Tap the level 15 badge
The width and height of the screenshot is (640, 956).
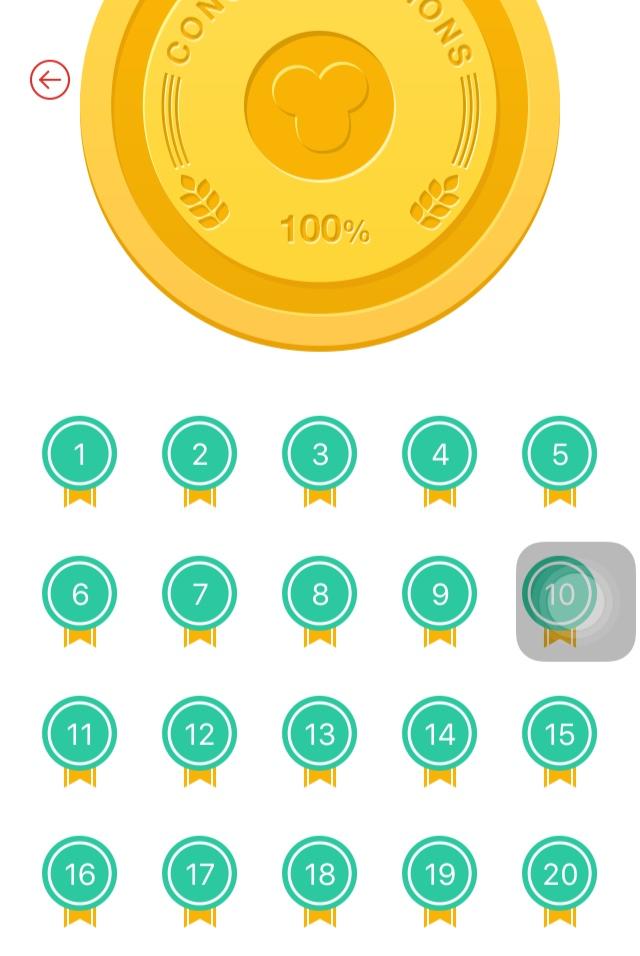(560, 735)
